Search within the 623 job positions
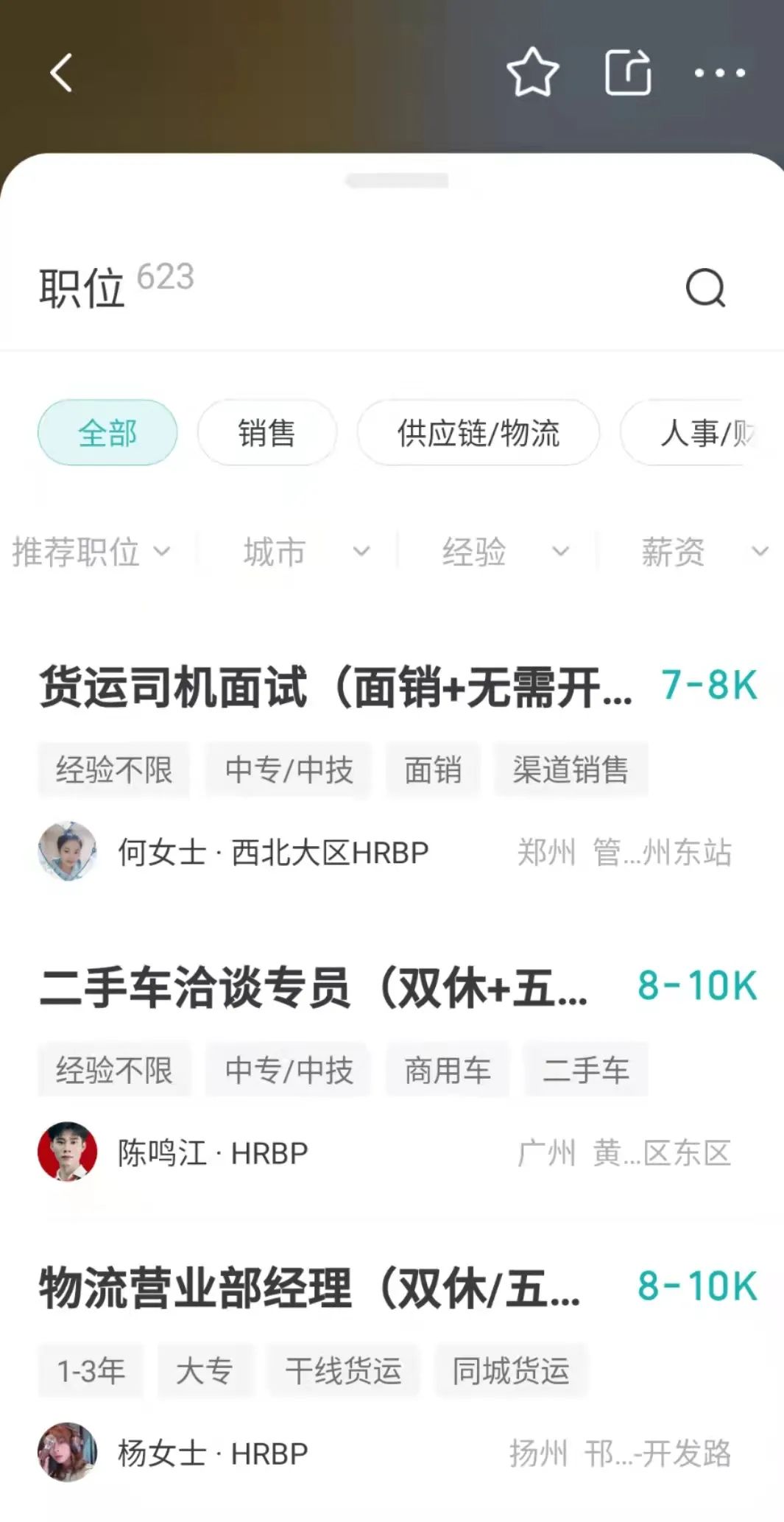The width and height of the screenshot is (784, 1522). pos(705,288)
